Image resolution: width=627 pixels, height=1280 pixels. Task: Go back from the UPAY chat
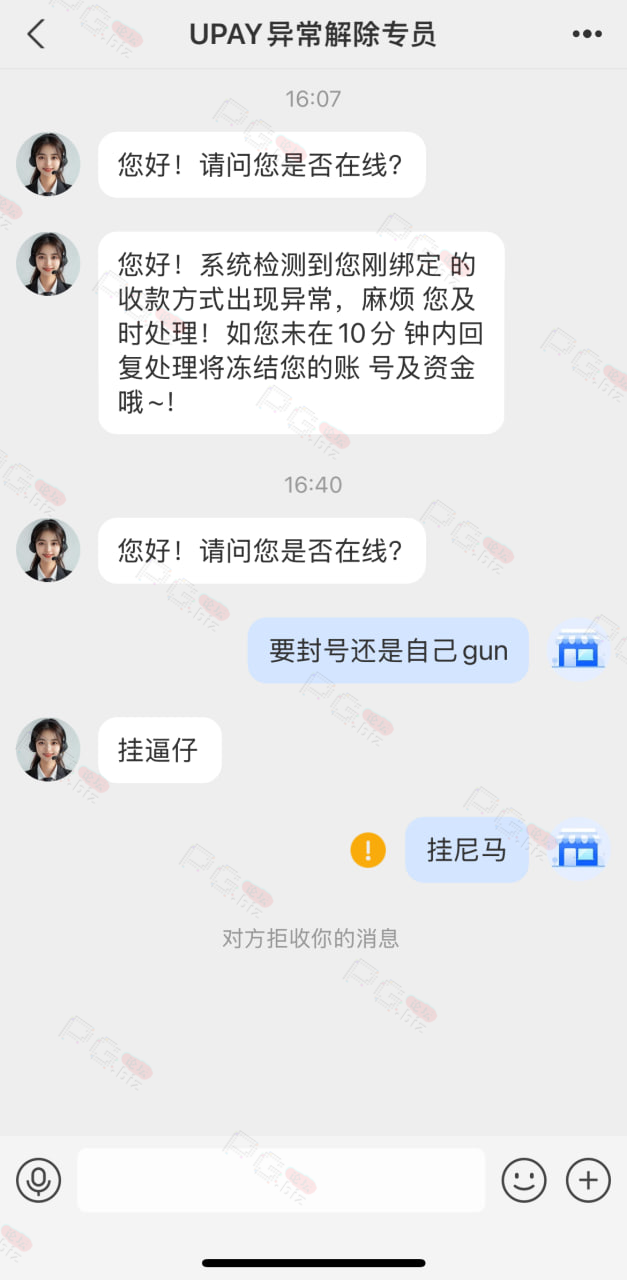click(x=36, y=34)
